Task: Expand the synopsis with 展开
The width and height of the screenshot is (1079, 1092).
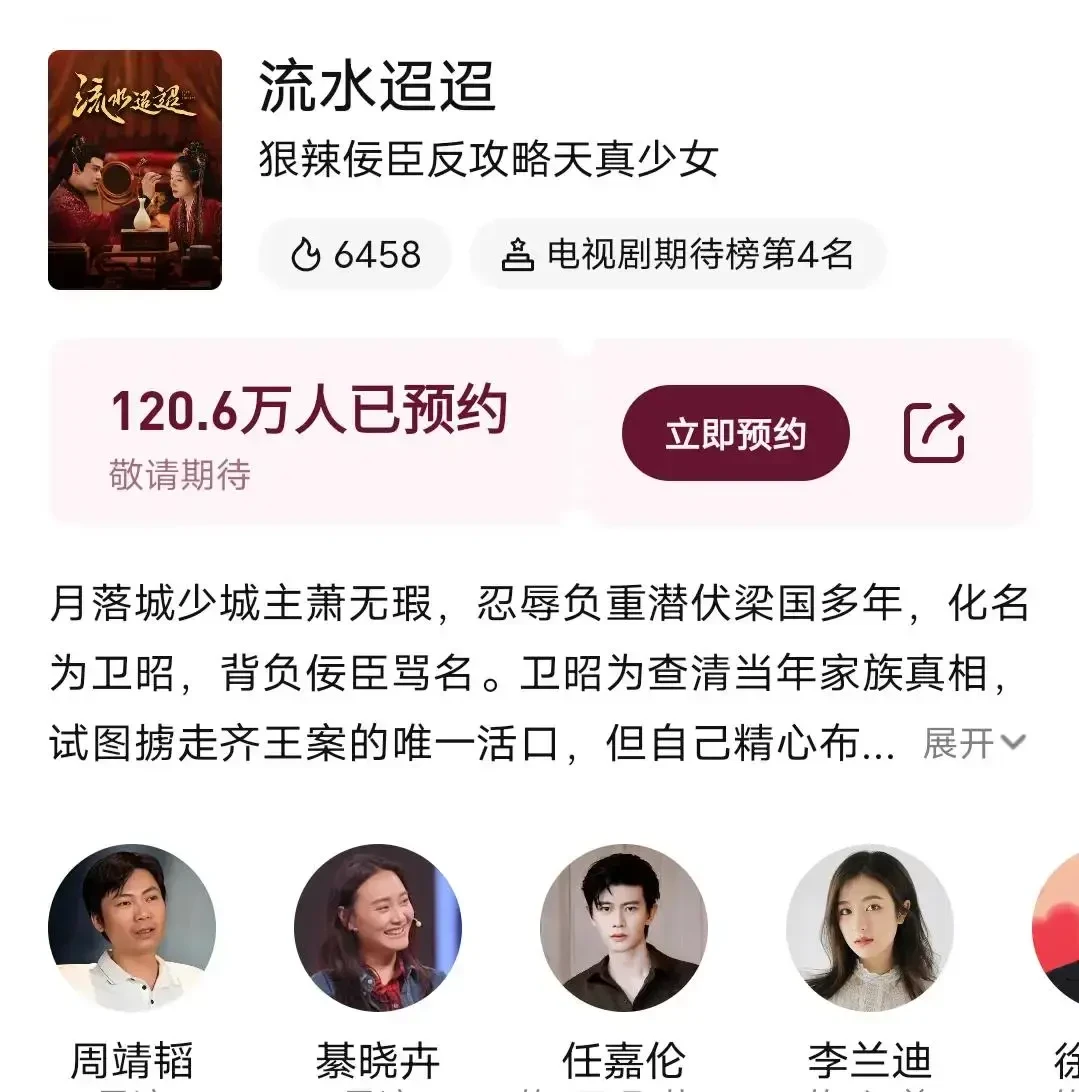Action: (972, 743)
